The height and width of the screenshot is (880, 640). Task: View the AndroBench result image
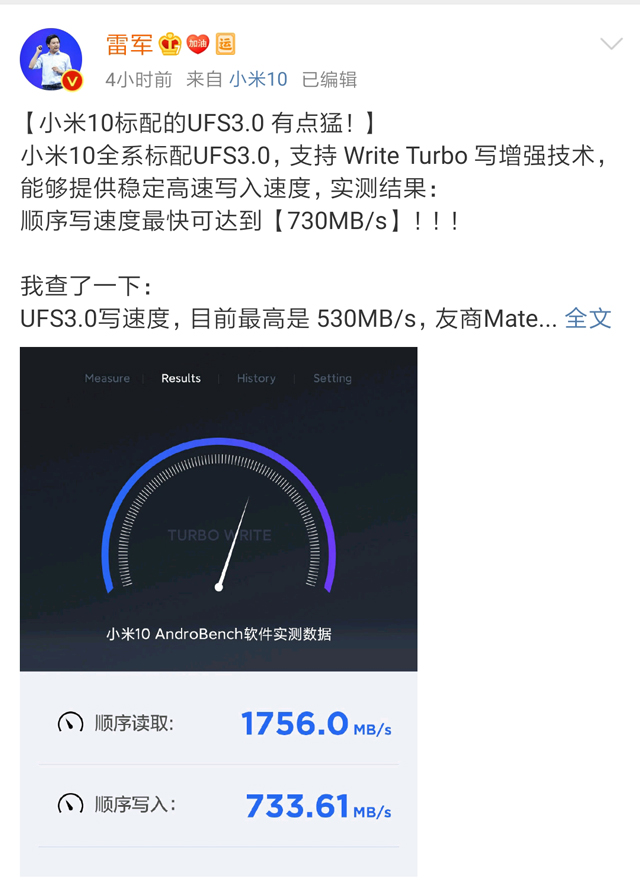point(219,610)
